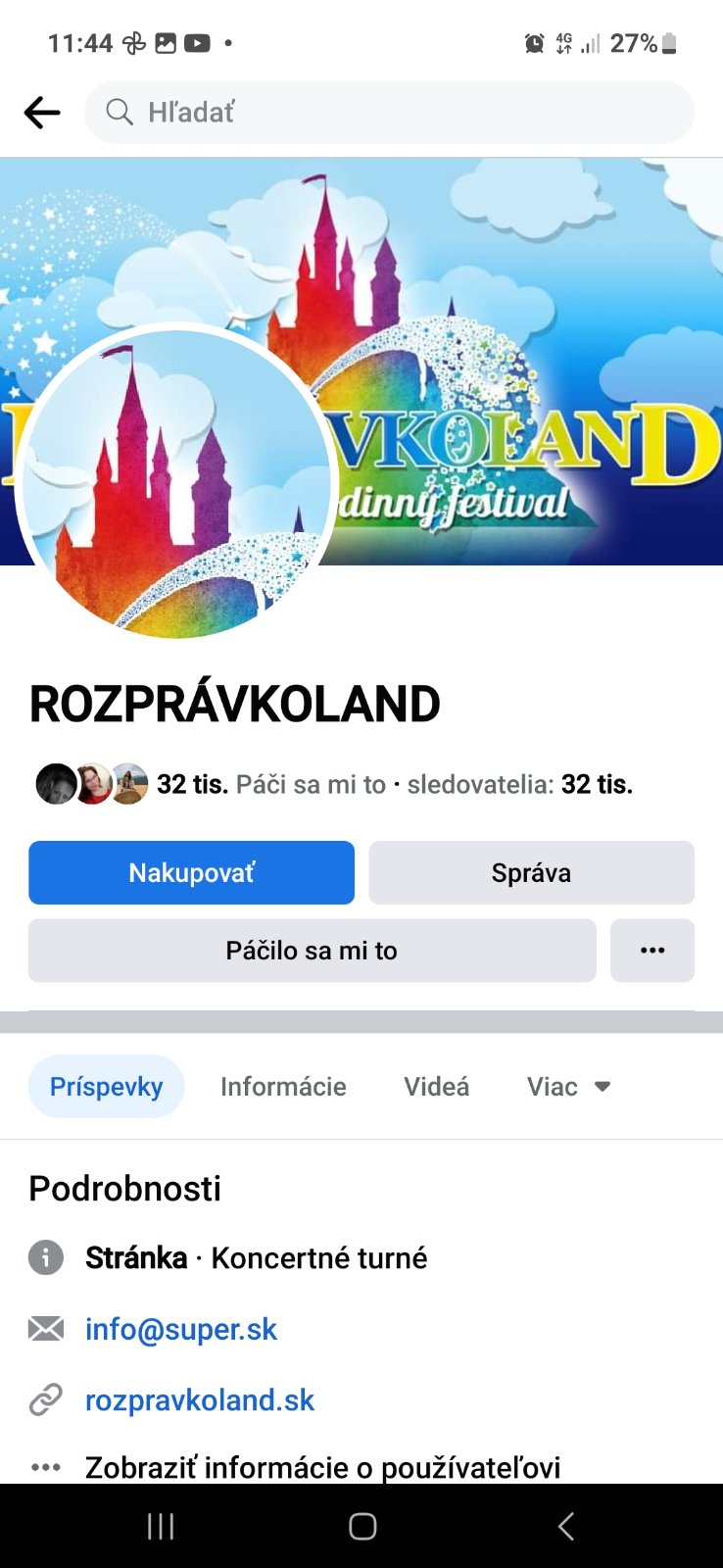Open the three-dot more options button
Screen dimensions: 723x1568
coord(652,951)
